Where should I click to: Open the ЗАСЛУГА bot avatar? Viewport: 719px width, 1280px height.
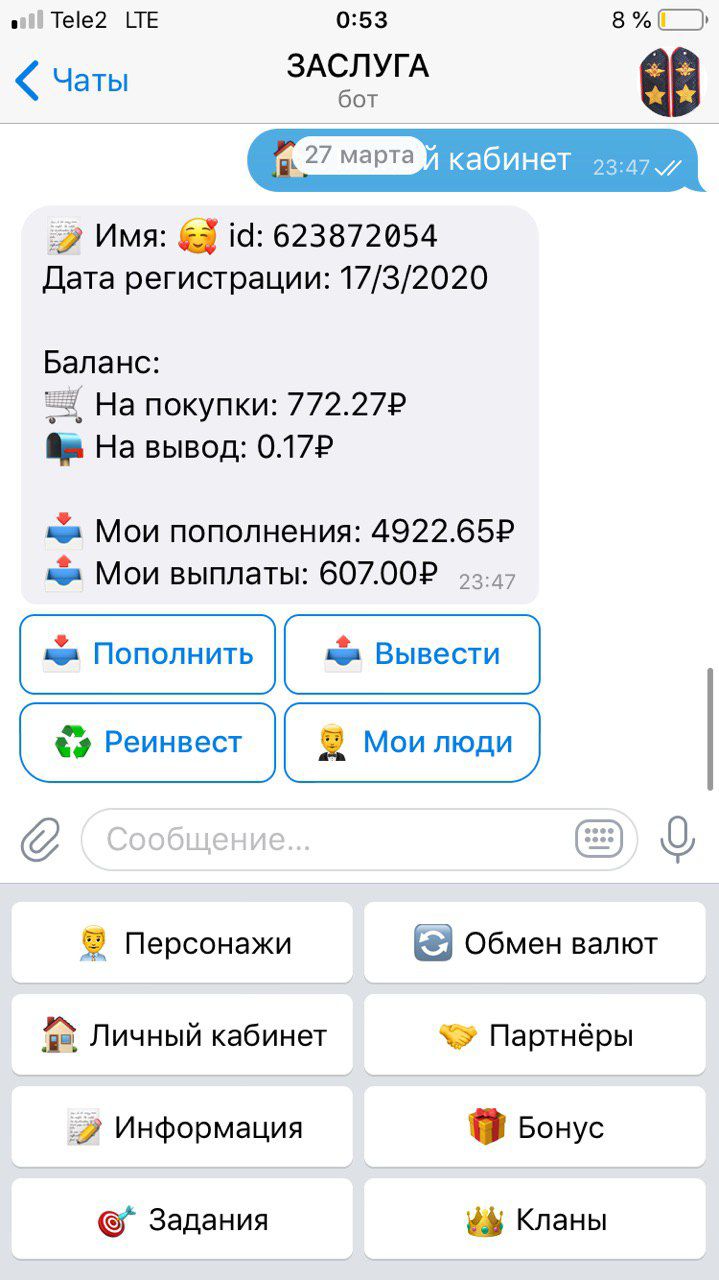click(x=669, y=81)
